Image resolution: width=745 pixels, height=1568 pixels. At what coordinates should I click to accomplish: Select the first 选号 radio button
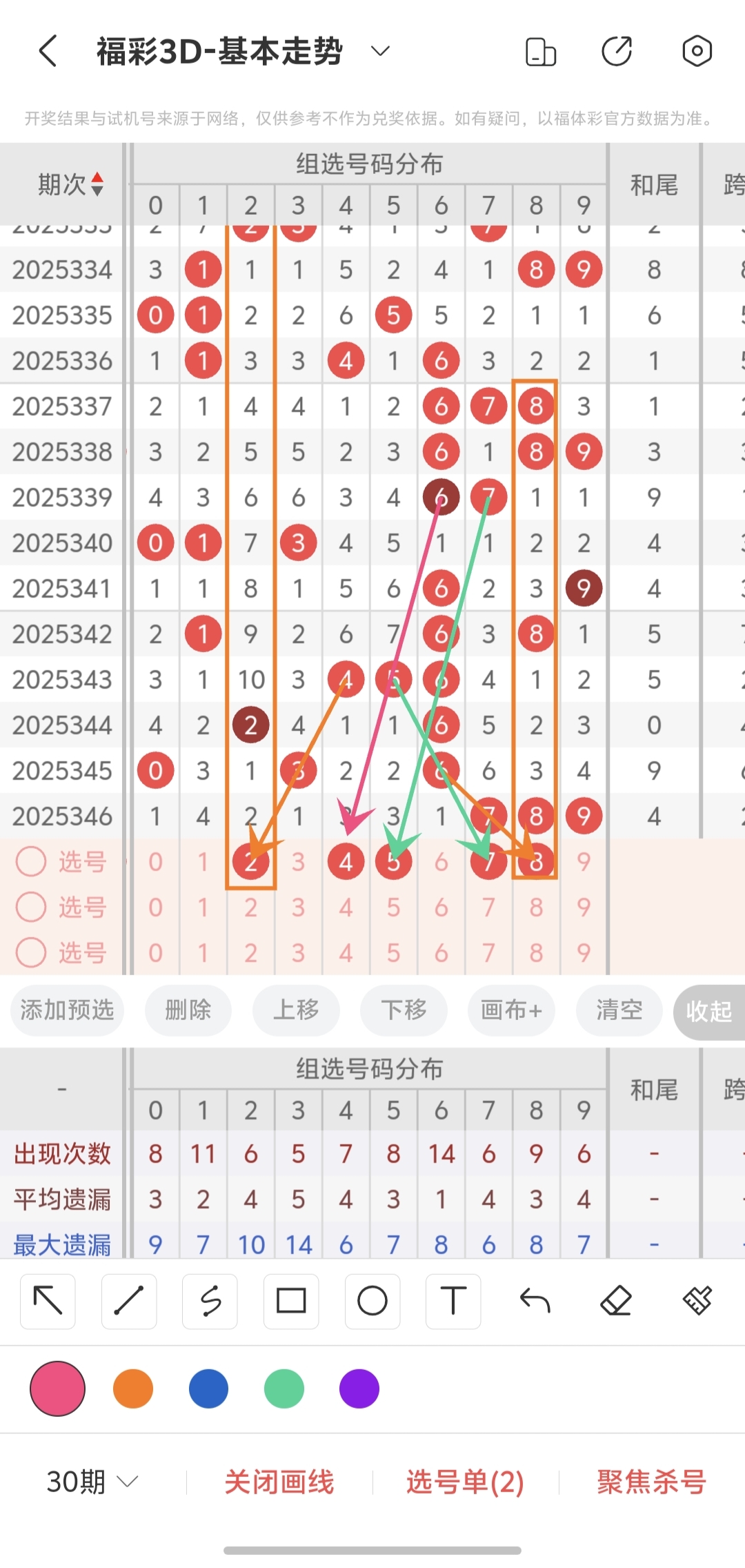click(x=30, y=861)
